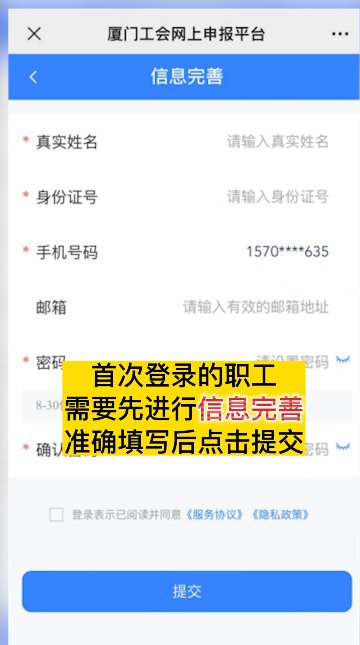
Task: Check the agreement checkbox
Action: [x=56, y=514]
